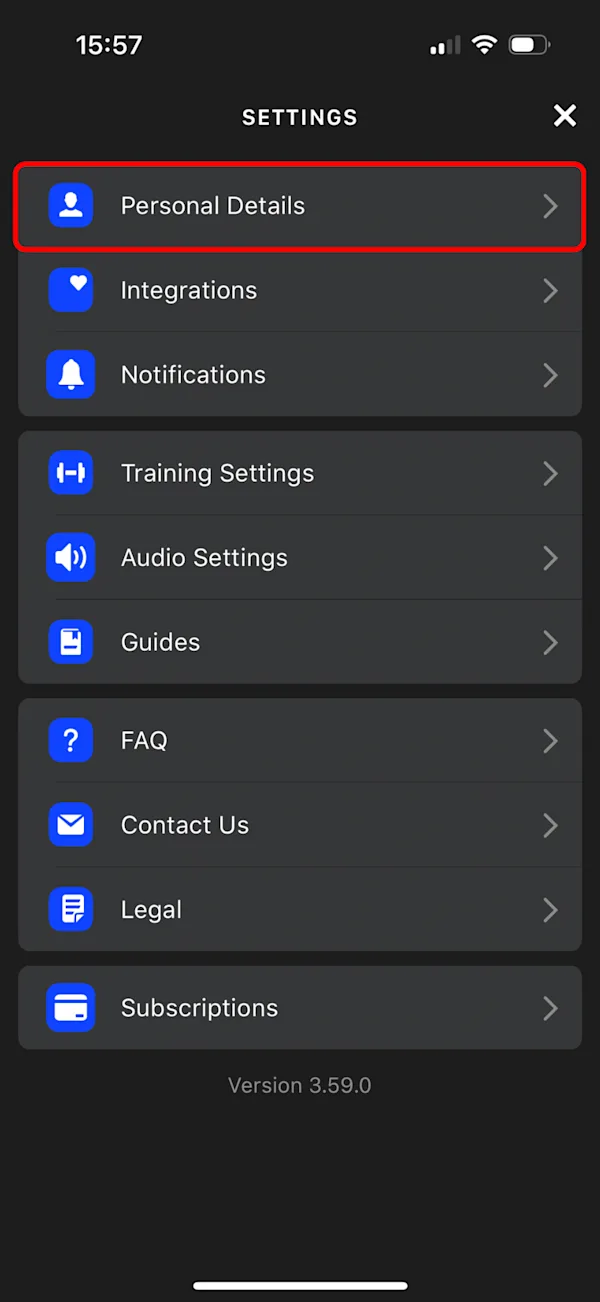Close the Settings screen

[x=565, y=116]
